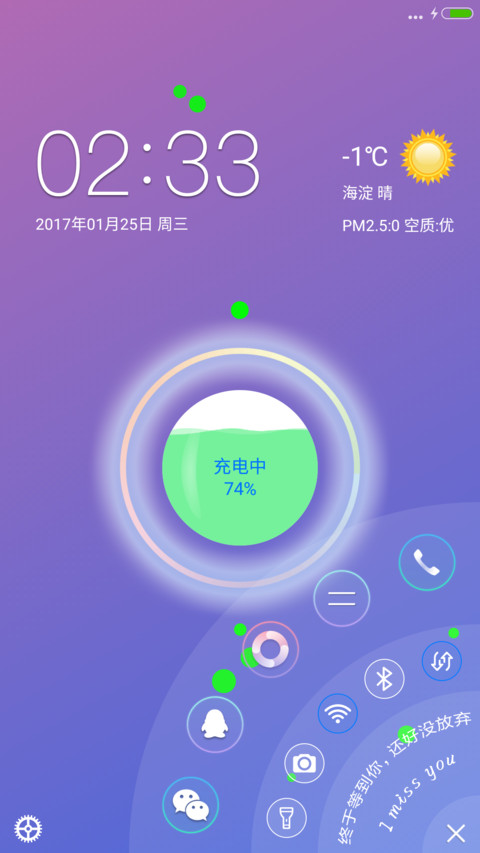Toggle the data sync switch
The image size is (480, 853).
[442, 661]
